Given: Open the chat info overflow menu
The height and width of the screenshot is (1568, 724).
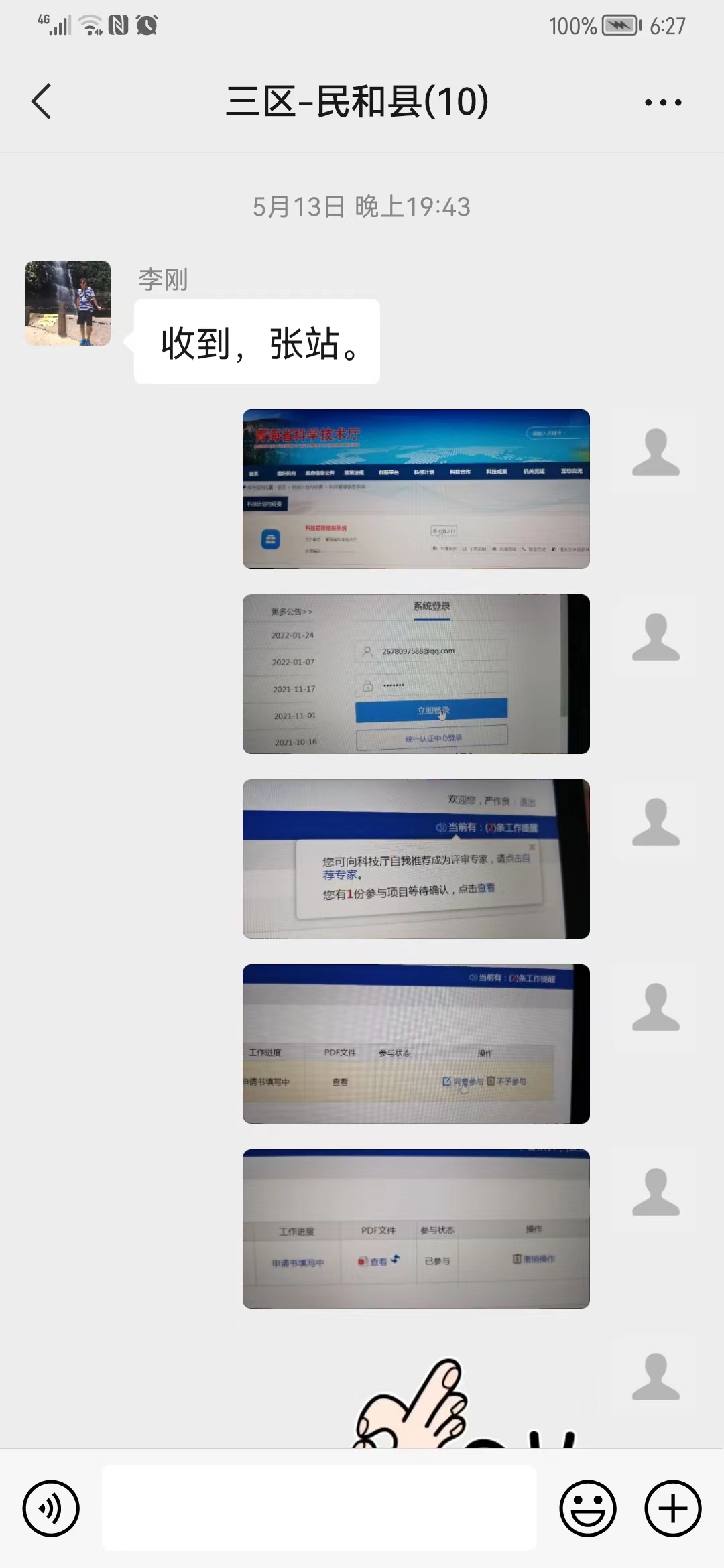Looking at the screenshot, I should [662, 103].
